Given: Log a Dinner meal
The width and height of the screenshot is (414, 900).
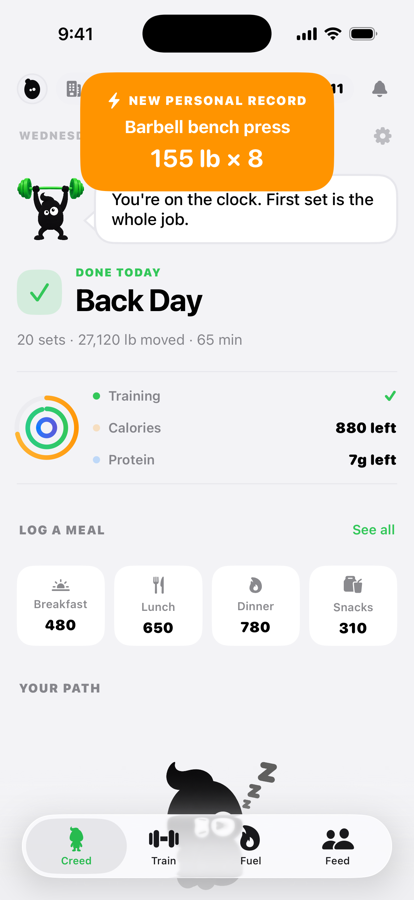Looking at the screenshot, I should (x=256, y=606).
